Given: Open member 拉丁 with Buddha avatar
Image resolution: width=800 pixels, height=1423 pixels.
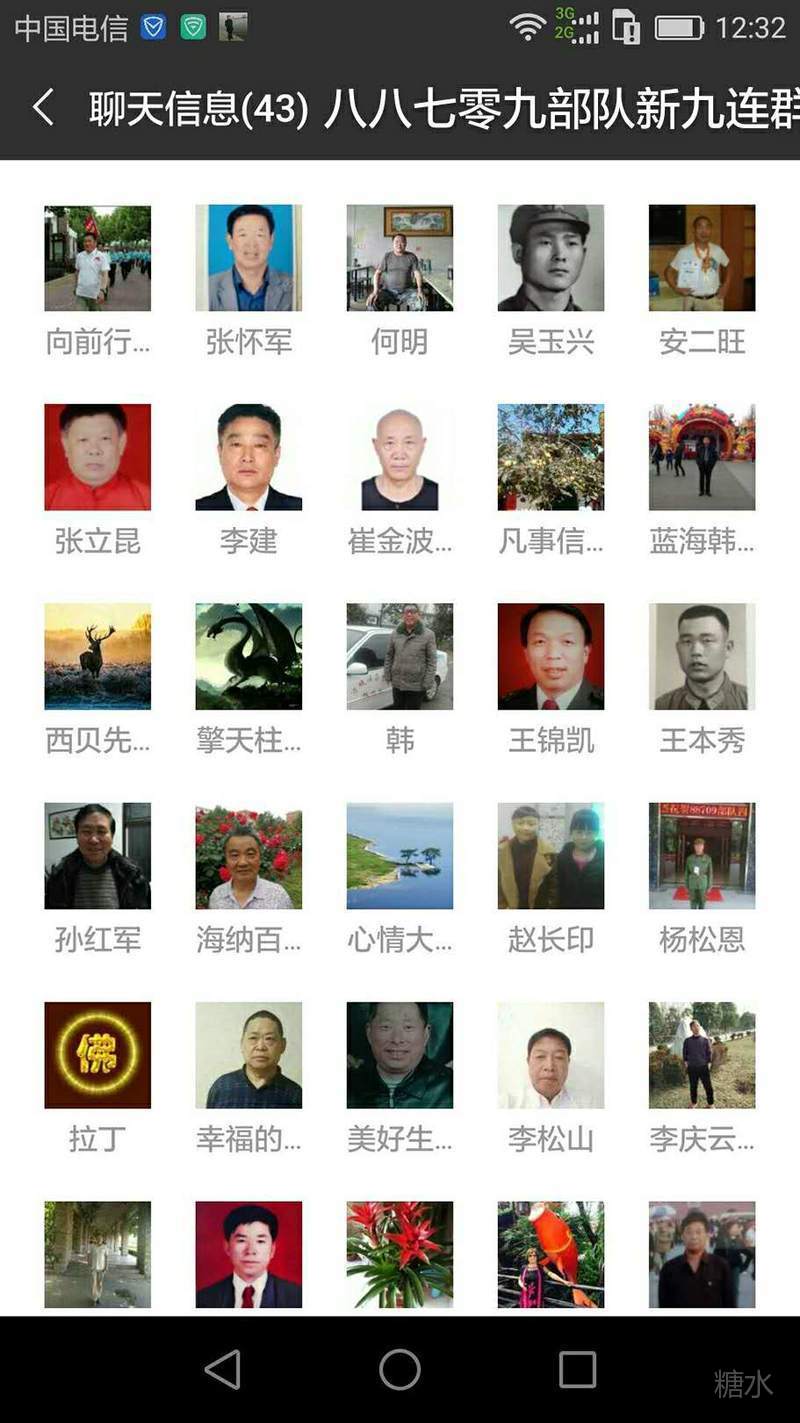Looking at the screenshot, I should (97, 1054).
